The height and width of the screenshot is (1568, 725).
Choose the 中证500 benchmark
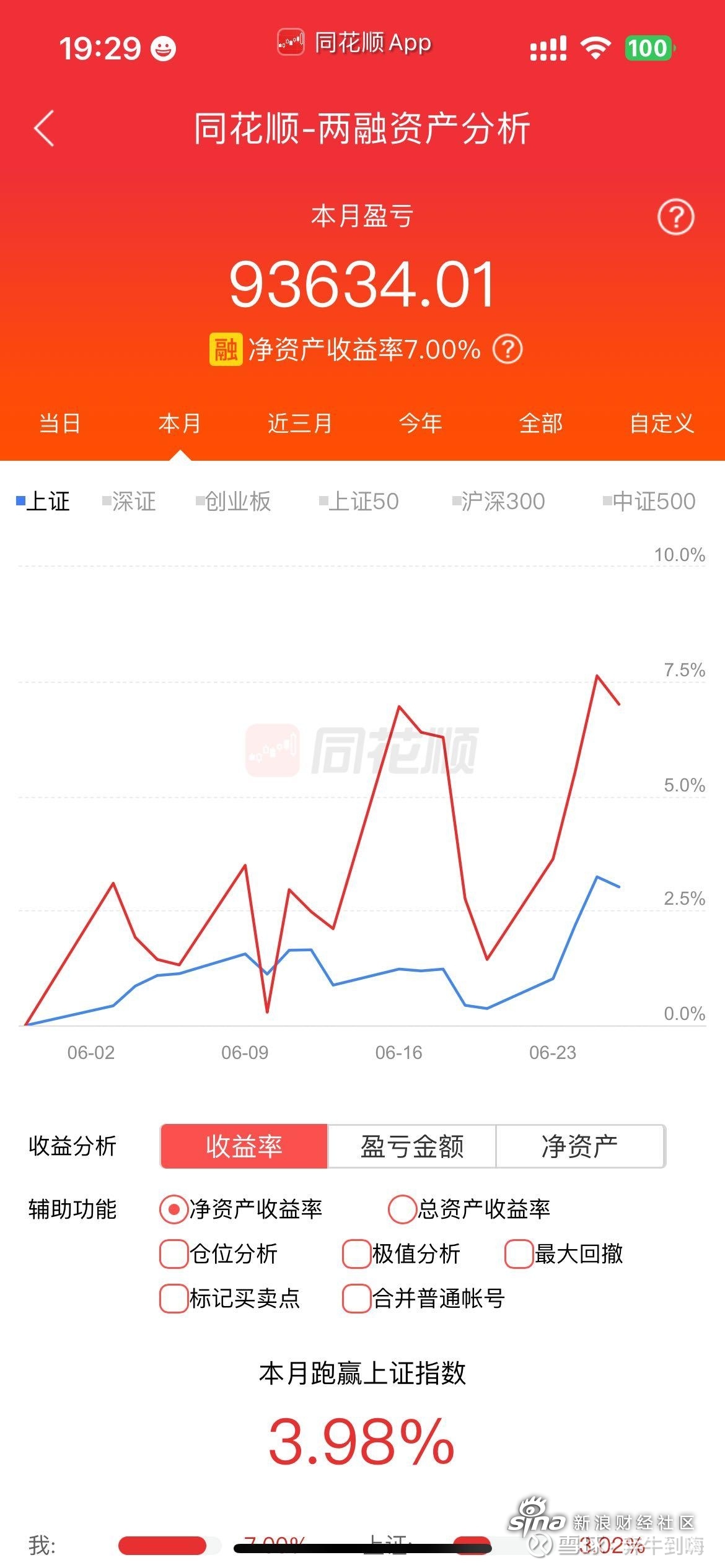tap(649, 501)
